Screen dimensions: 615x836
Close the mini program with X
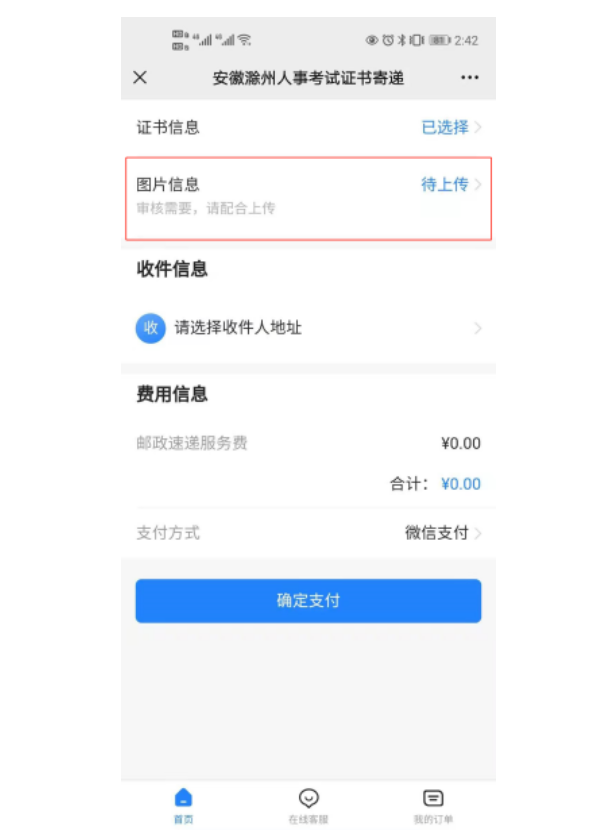[140, 78]
